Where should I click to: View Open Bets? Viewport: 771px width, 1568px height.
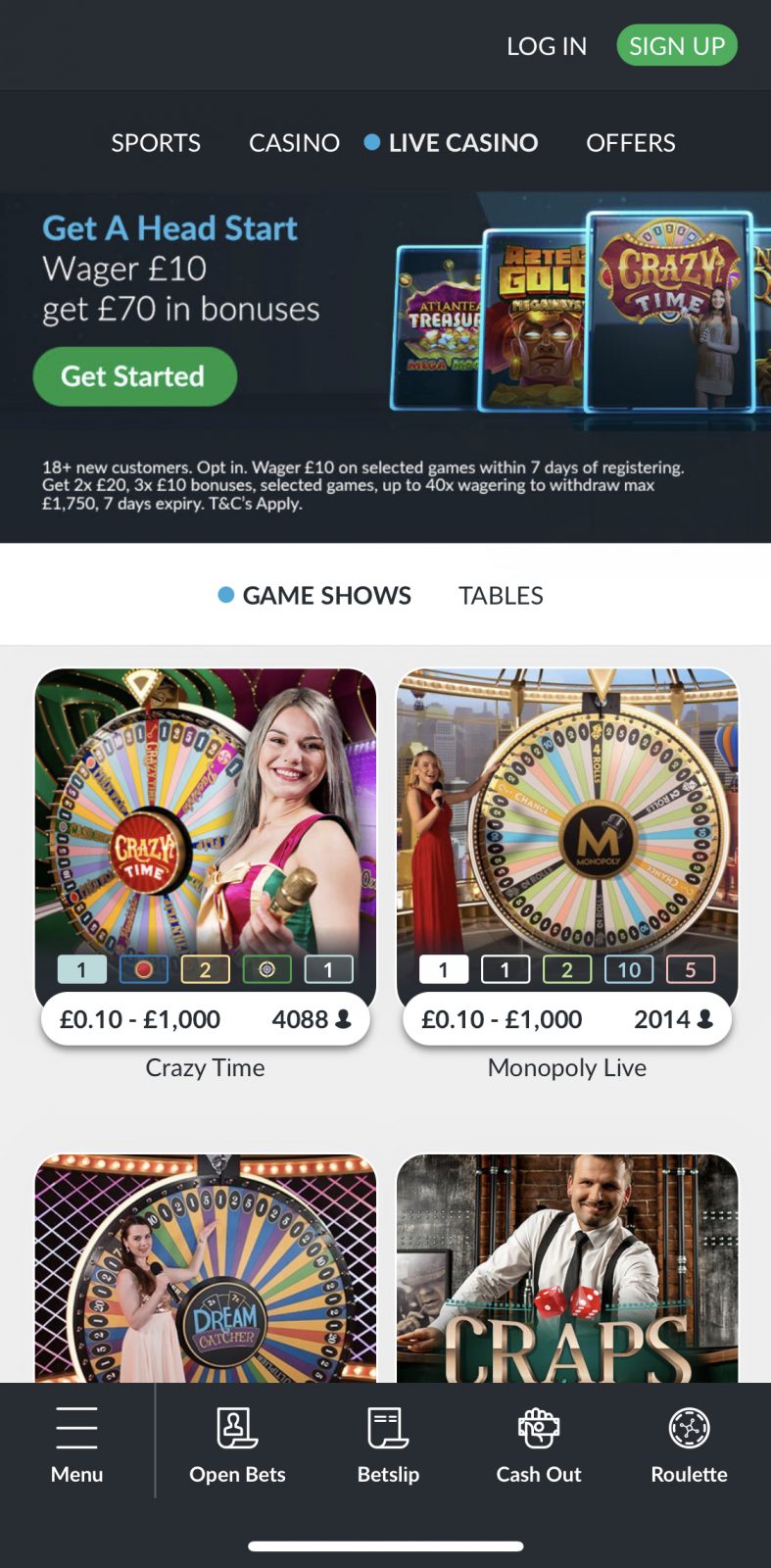click(237, 1443)
